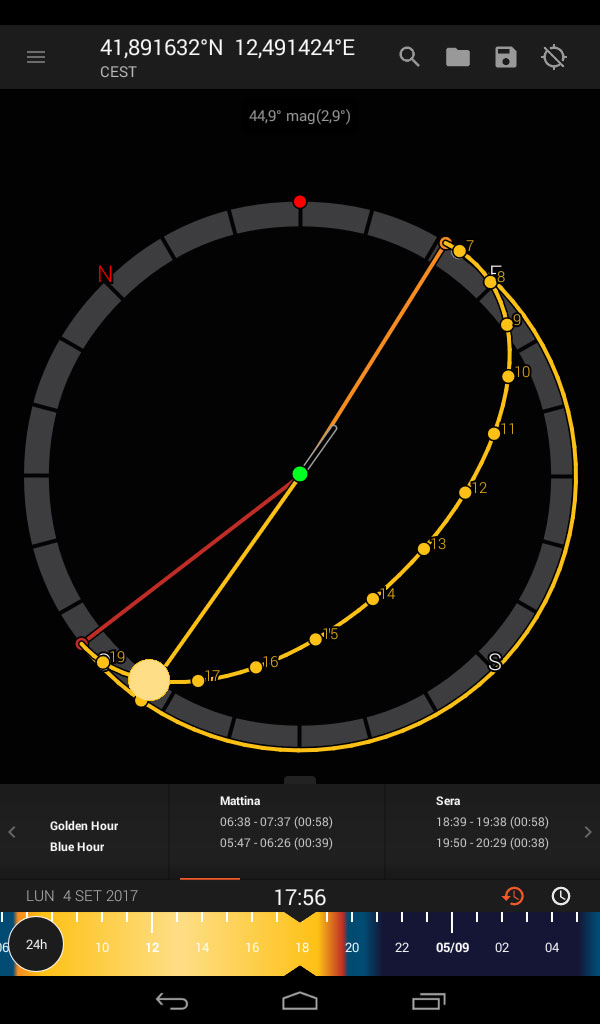The width and height of the screenshot is (600, 1024).
Task: Go to the system home screen
Action: [300, 1000]
